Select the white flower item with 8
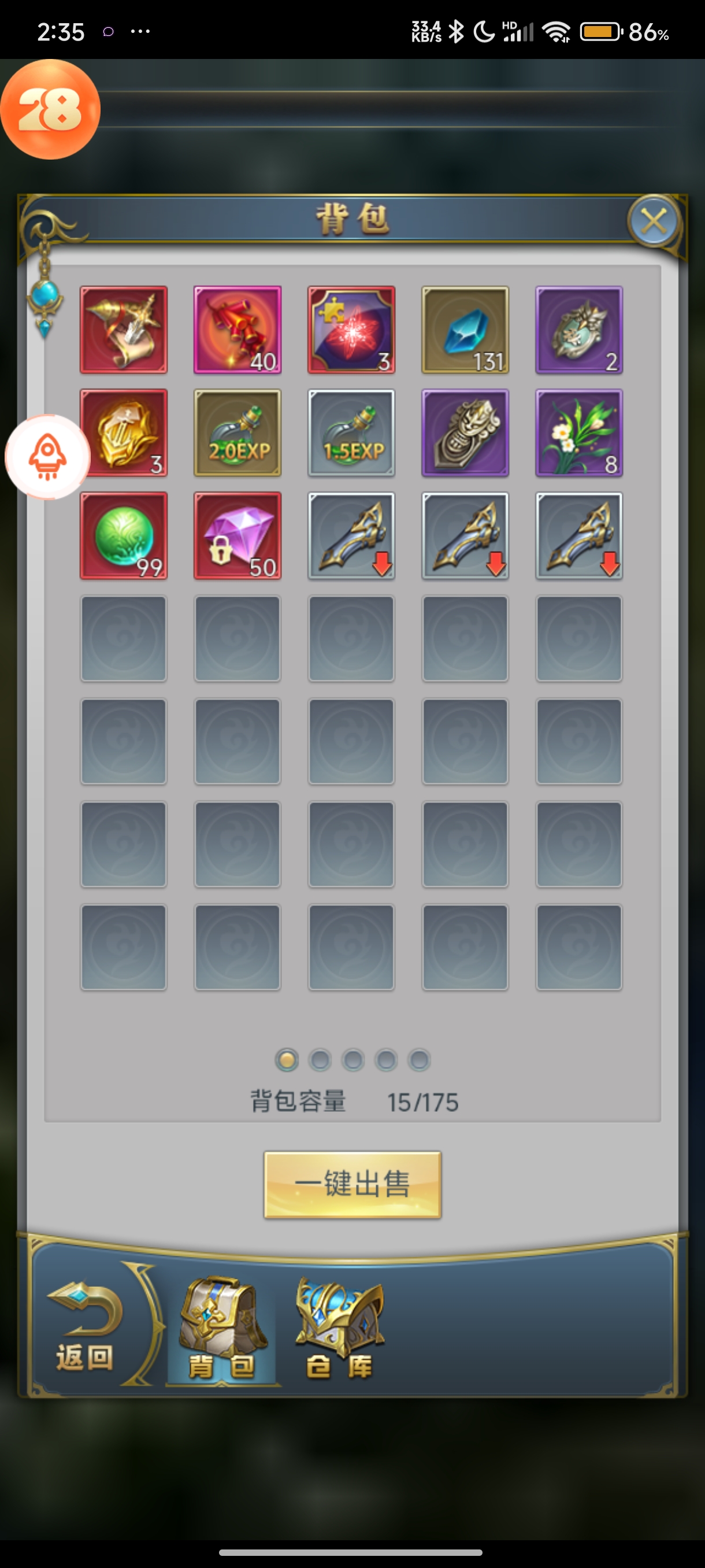This screenshot has height=1568, width=705. (578, 432)
